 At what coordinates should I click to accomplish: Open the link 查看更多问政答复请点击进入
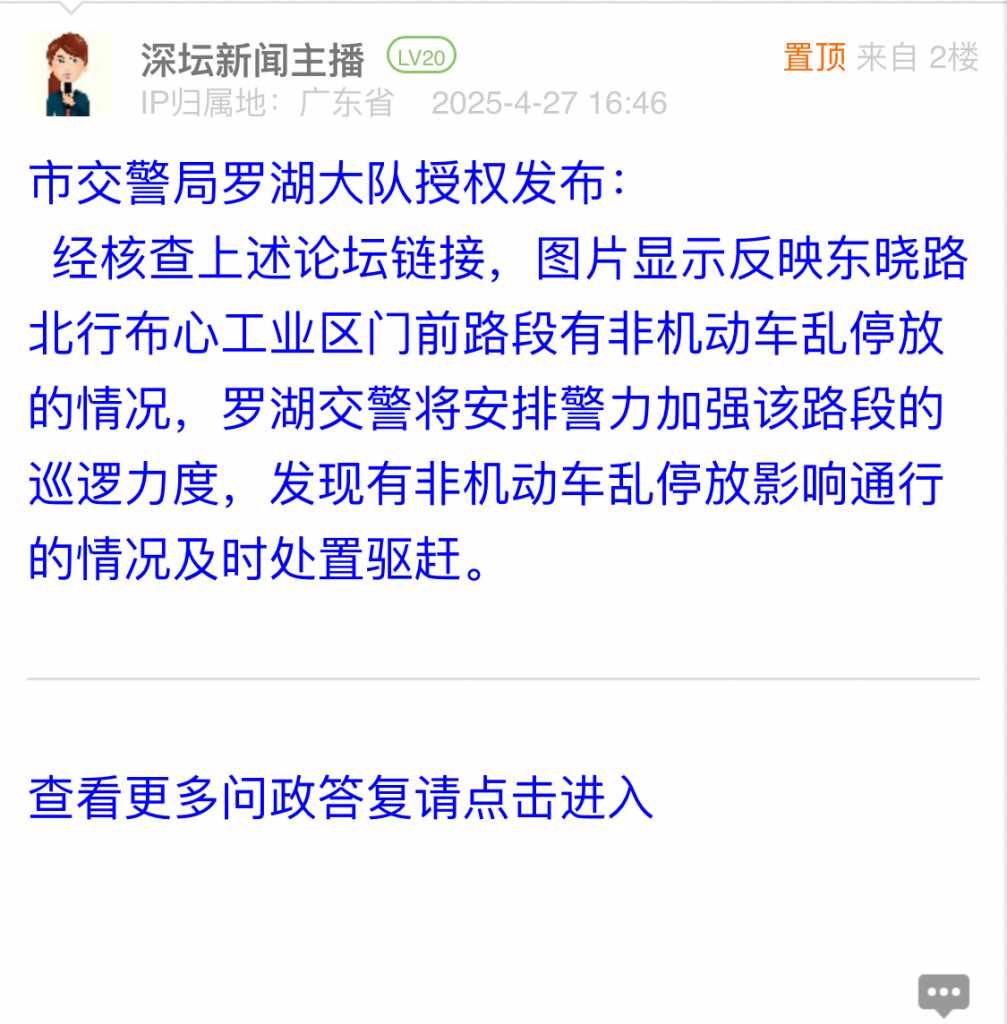click(340, 798)
